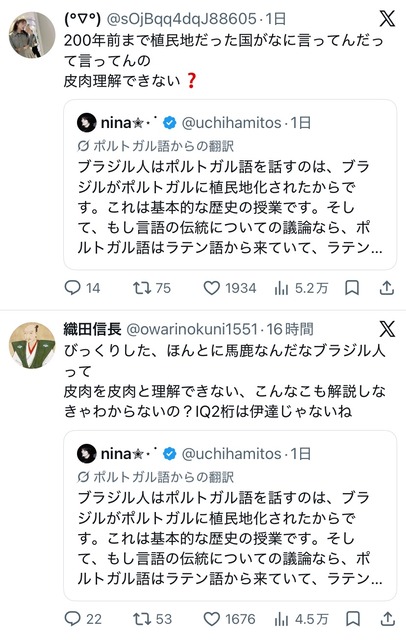Bookmark 織田信長's post
This screenshot has width=406, height=640.
(353, 619)
